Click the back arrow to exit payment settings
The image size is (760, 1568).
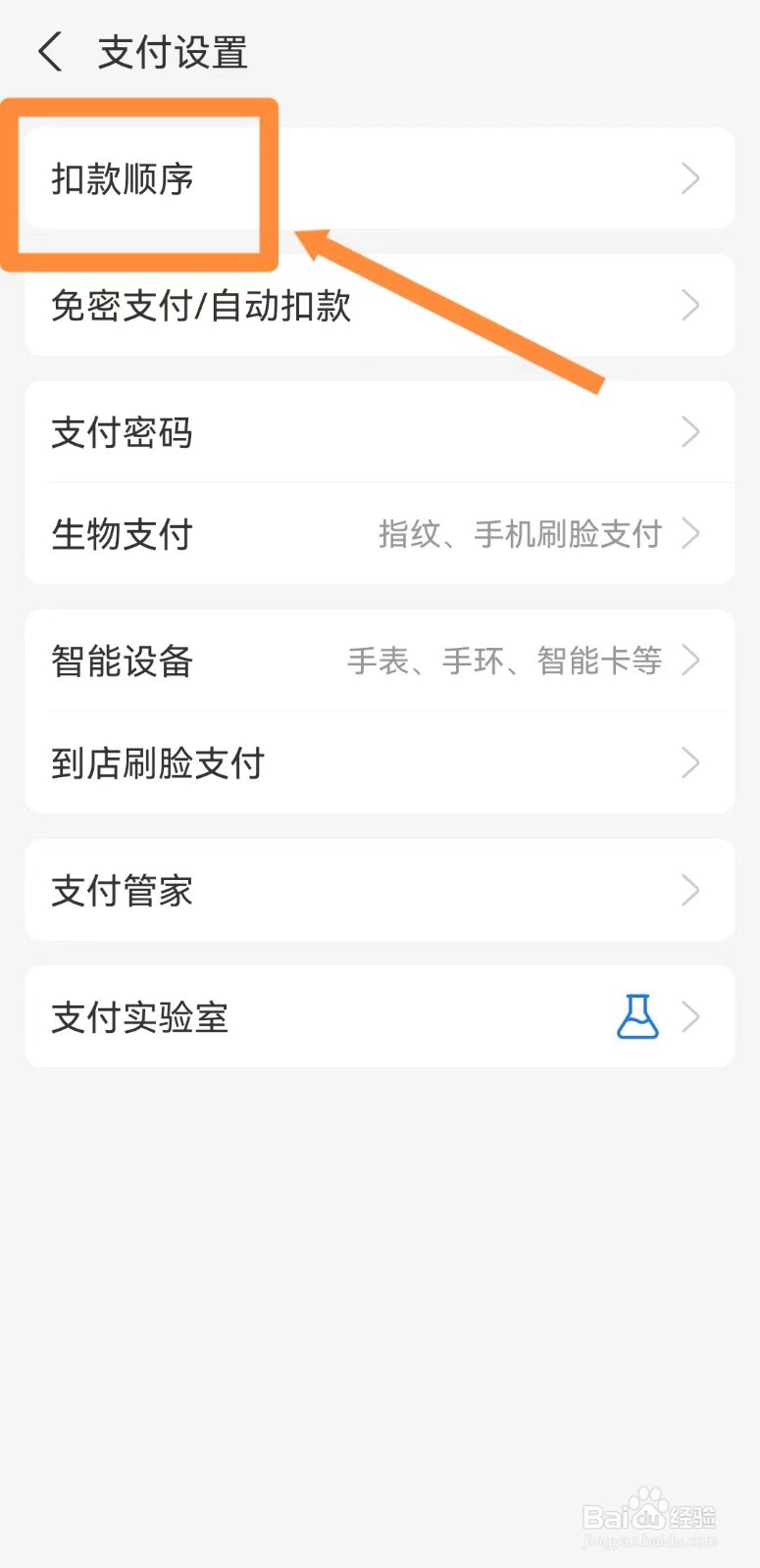pyautogui.click(x=49, y=51)
